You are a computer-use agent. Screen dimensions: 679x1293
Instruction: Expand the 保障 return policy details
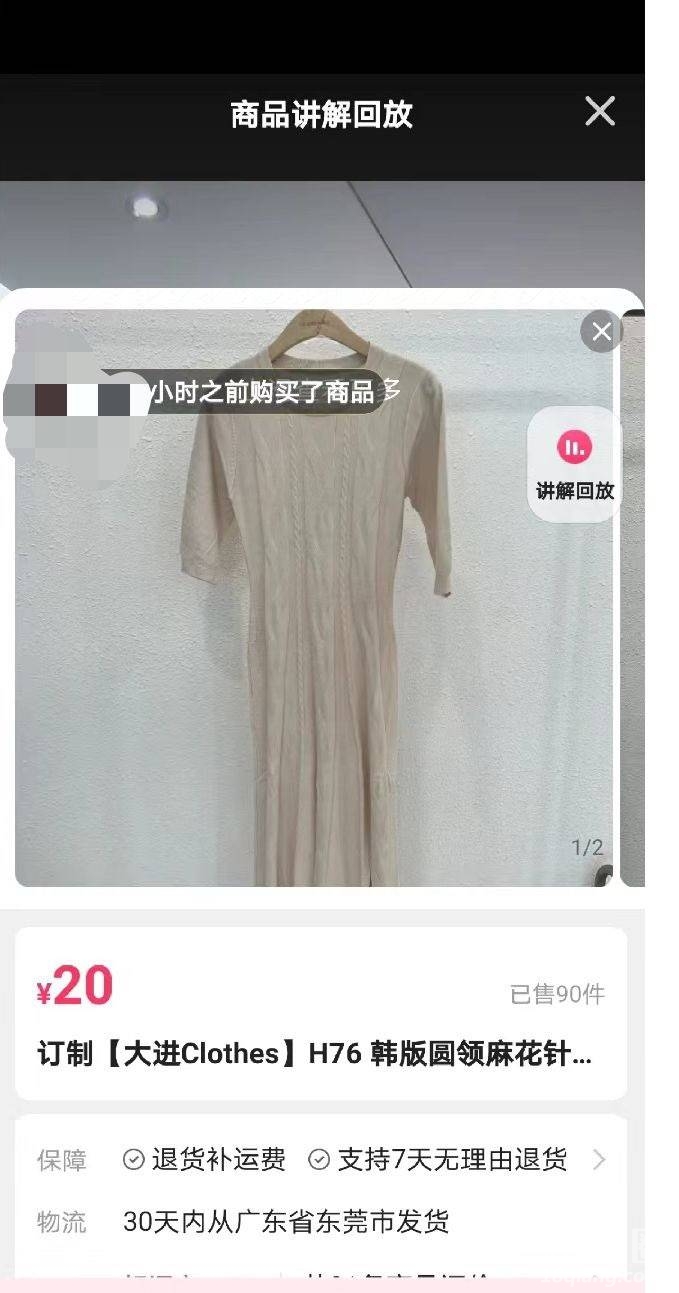(598, 1160)
